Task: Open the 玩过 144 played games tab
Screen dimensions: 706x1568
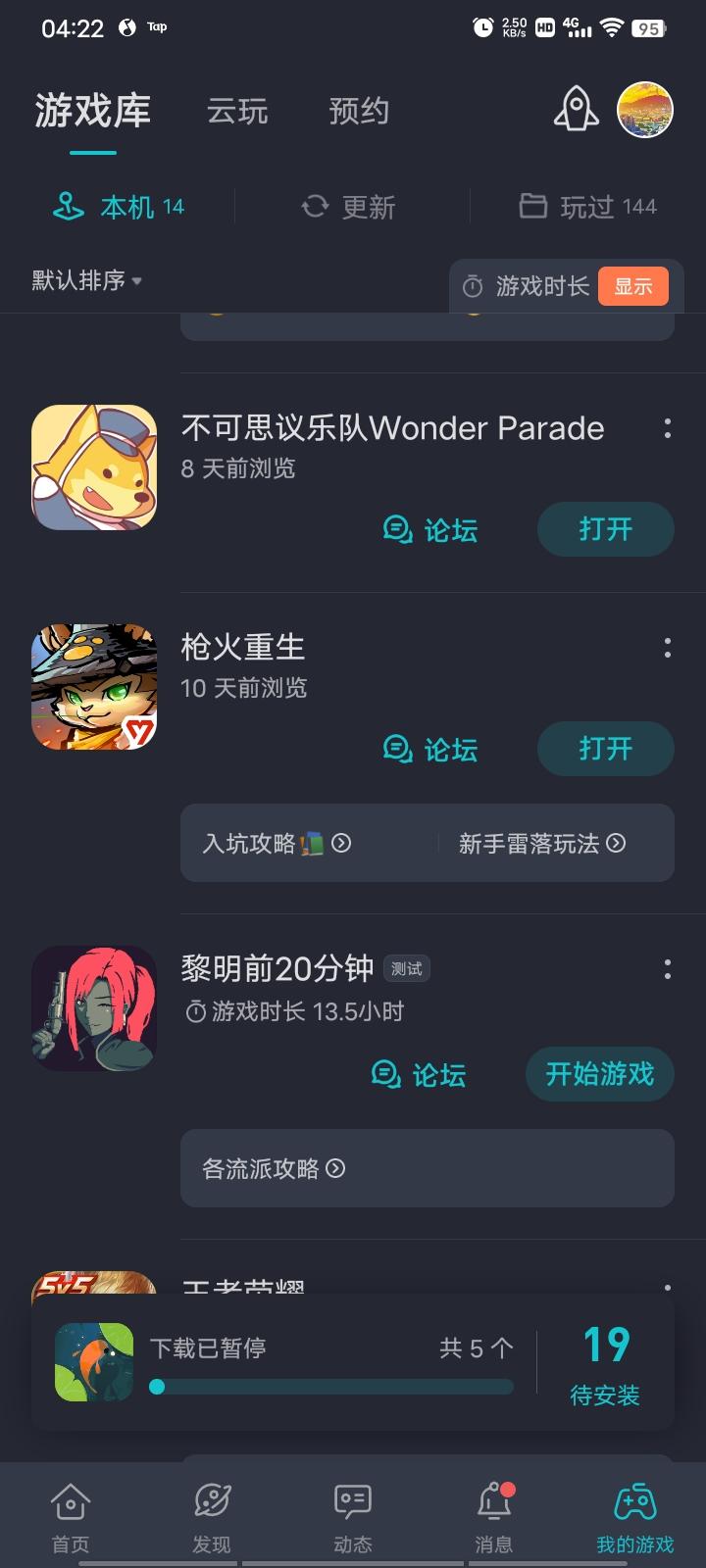Action: point(588,207)
